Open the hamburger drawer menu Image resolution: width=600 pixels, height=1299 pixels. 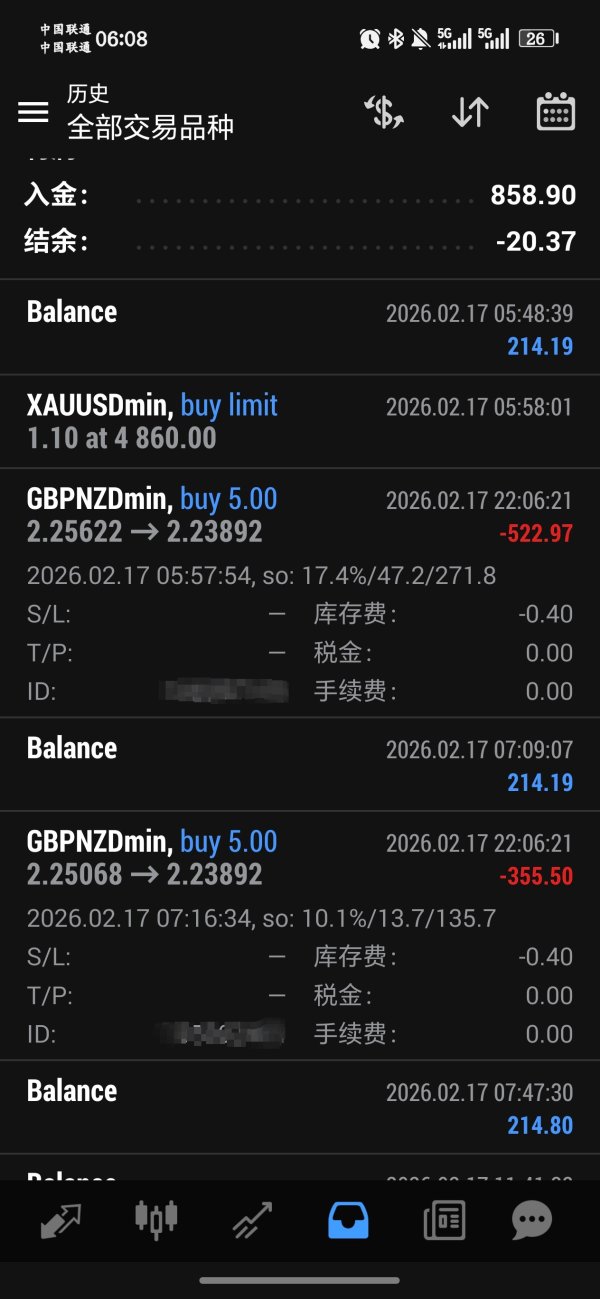click(x=33, y=112)
